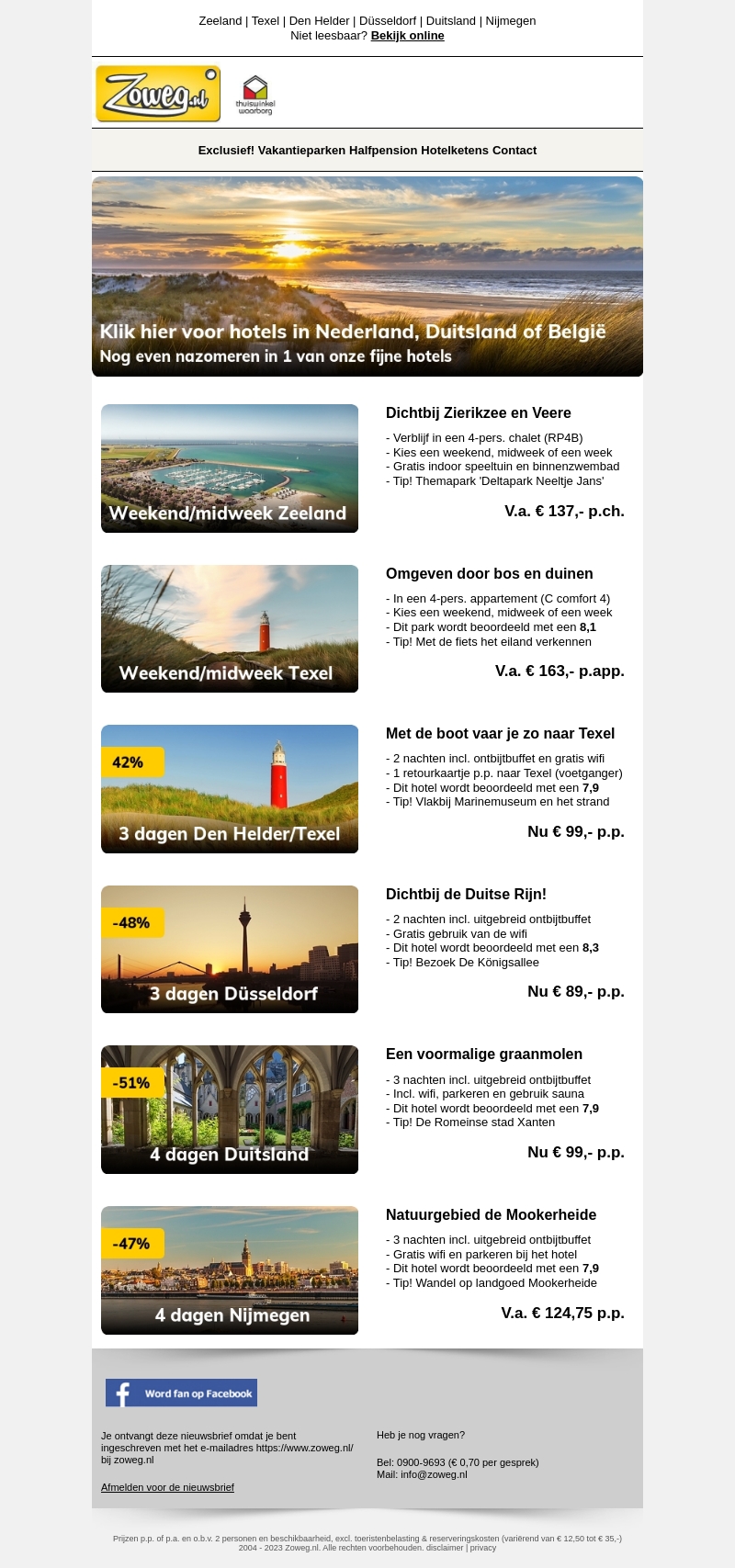Tap Afmelden voor de nieuwsbrief
Viewport: 735px width, 1568px height.
pos(167,1487)
